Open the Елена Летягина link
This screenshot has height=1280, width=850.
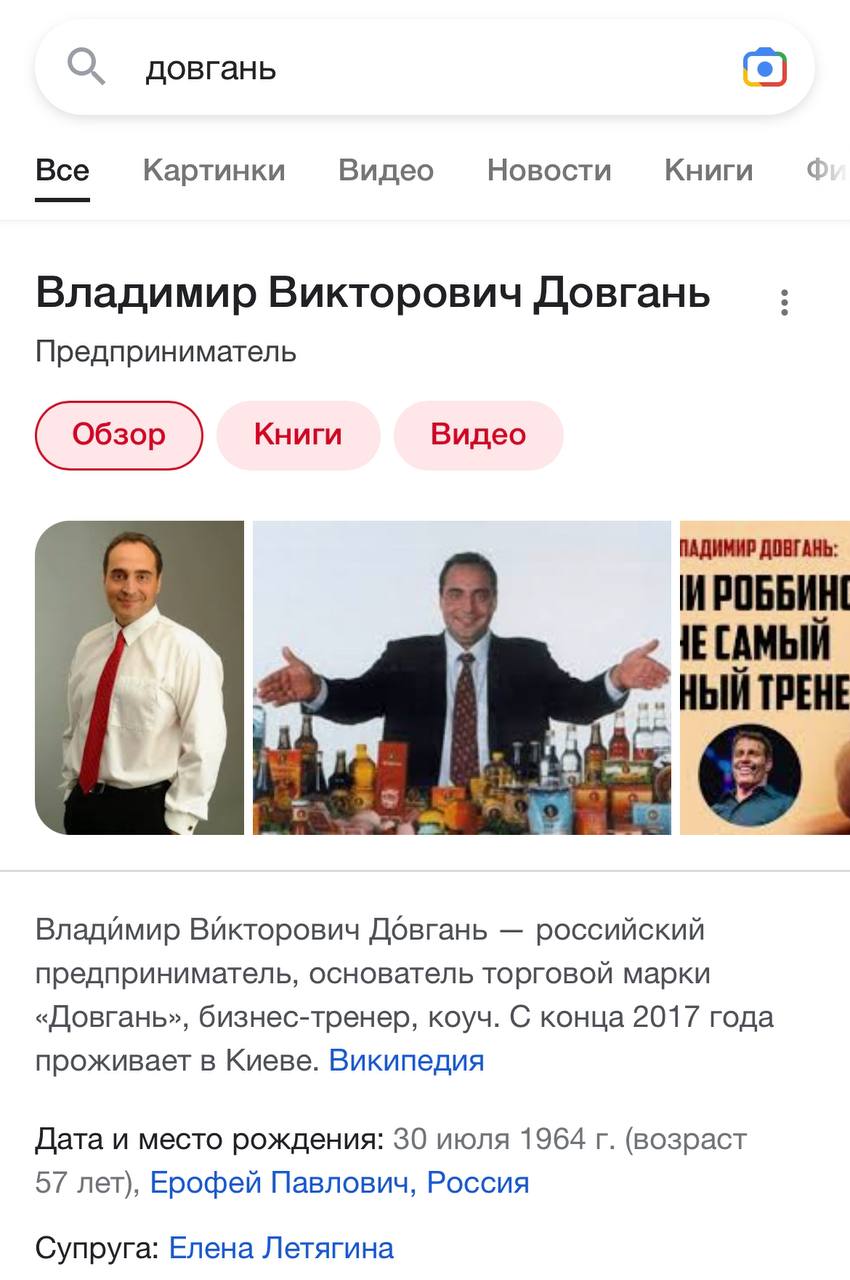[x=281, y=1247]
